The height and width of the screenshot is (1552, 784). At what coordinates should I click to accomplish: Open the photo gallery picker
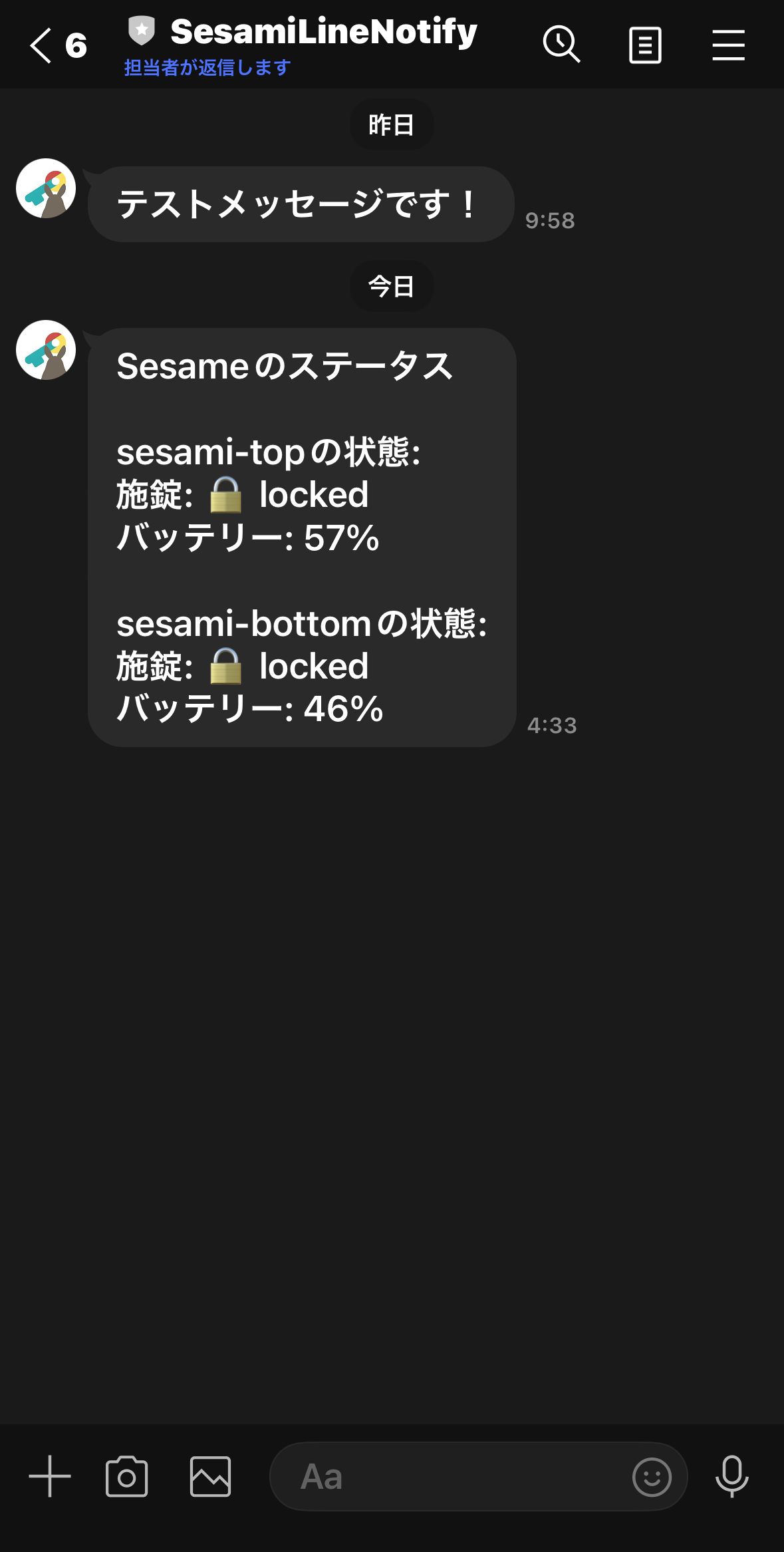(210, 1476)
